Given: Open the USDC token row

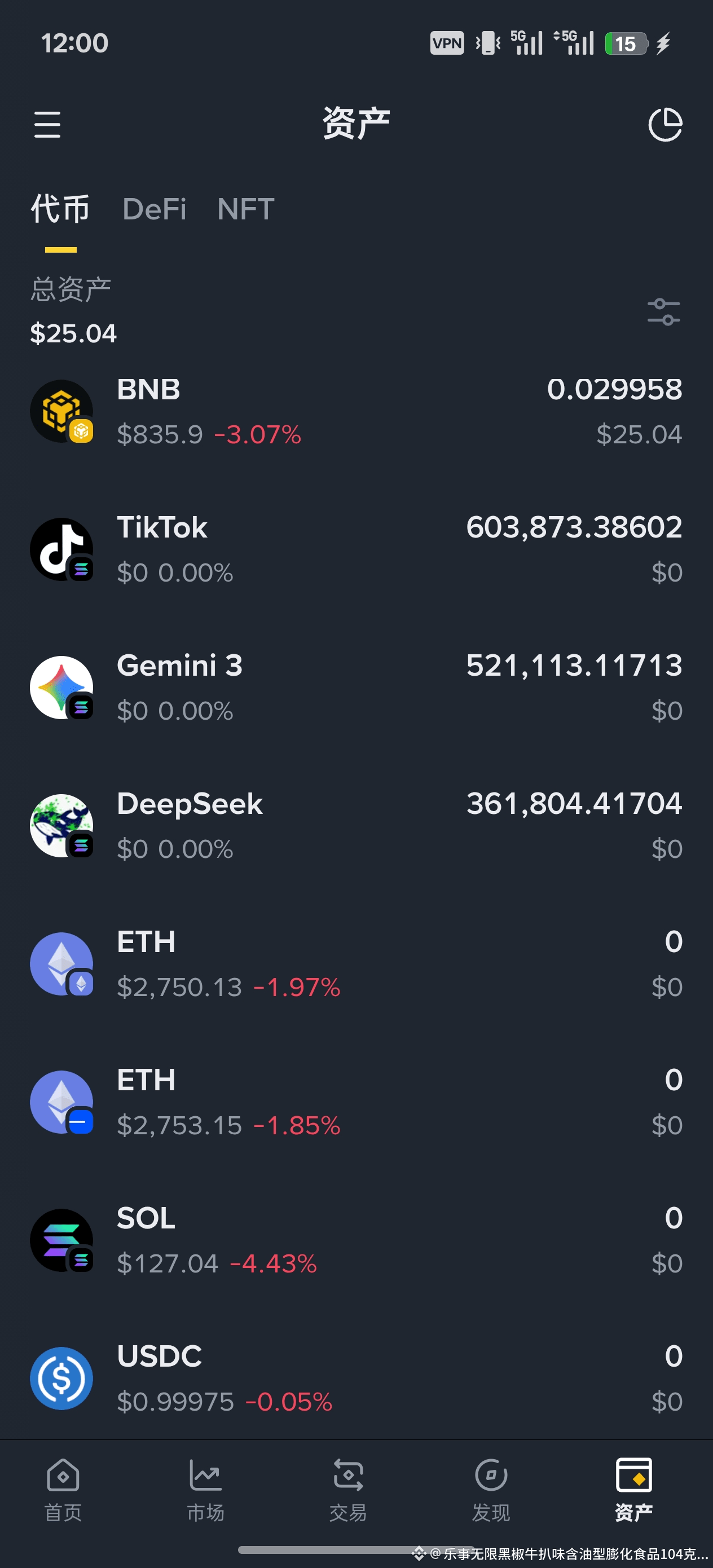Looking at the screenshot, I should [x=356, y=1378].
